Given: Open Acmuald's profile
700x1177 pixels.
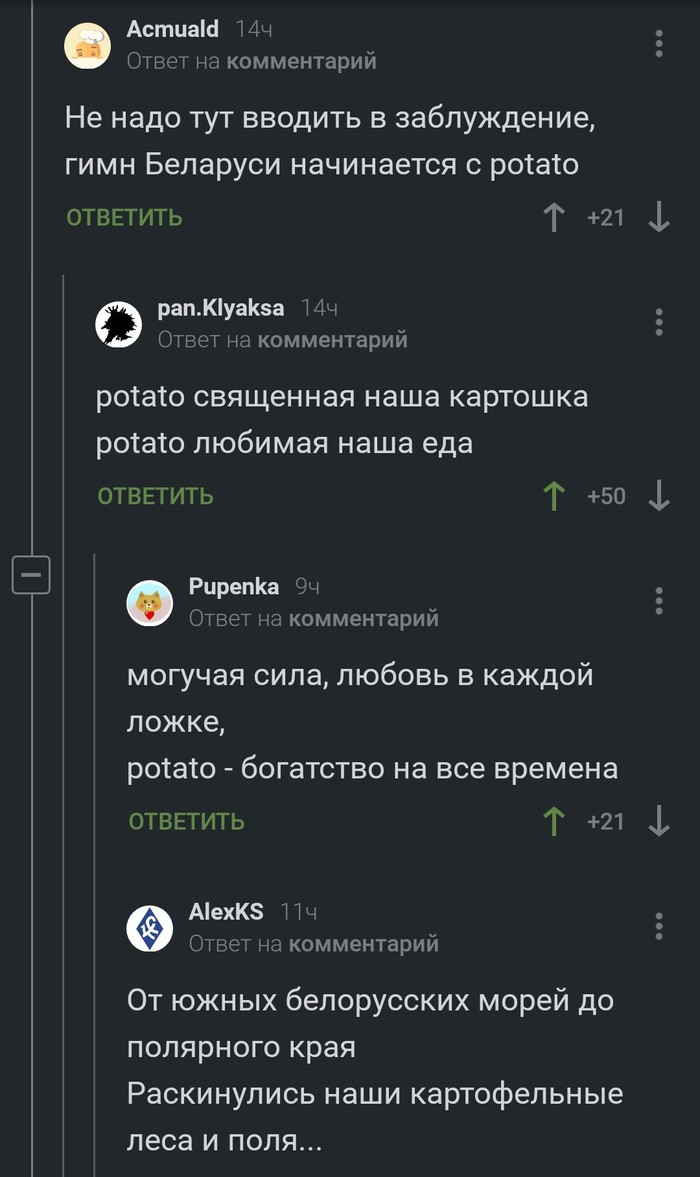Looking at the screenshot, I should coord(172,30).
